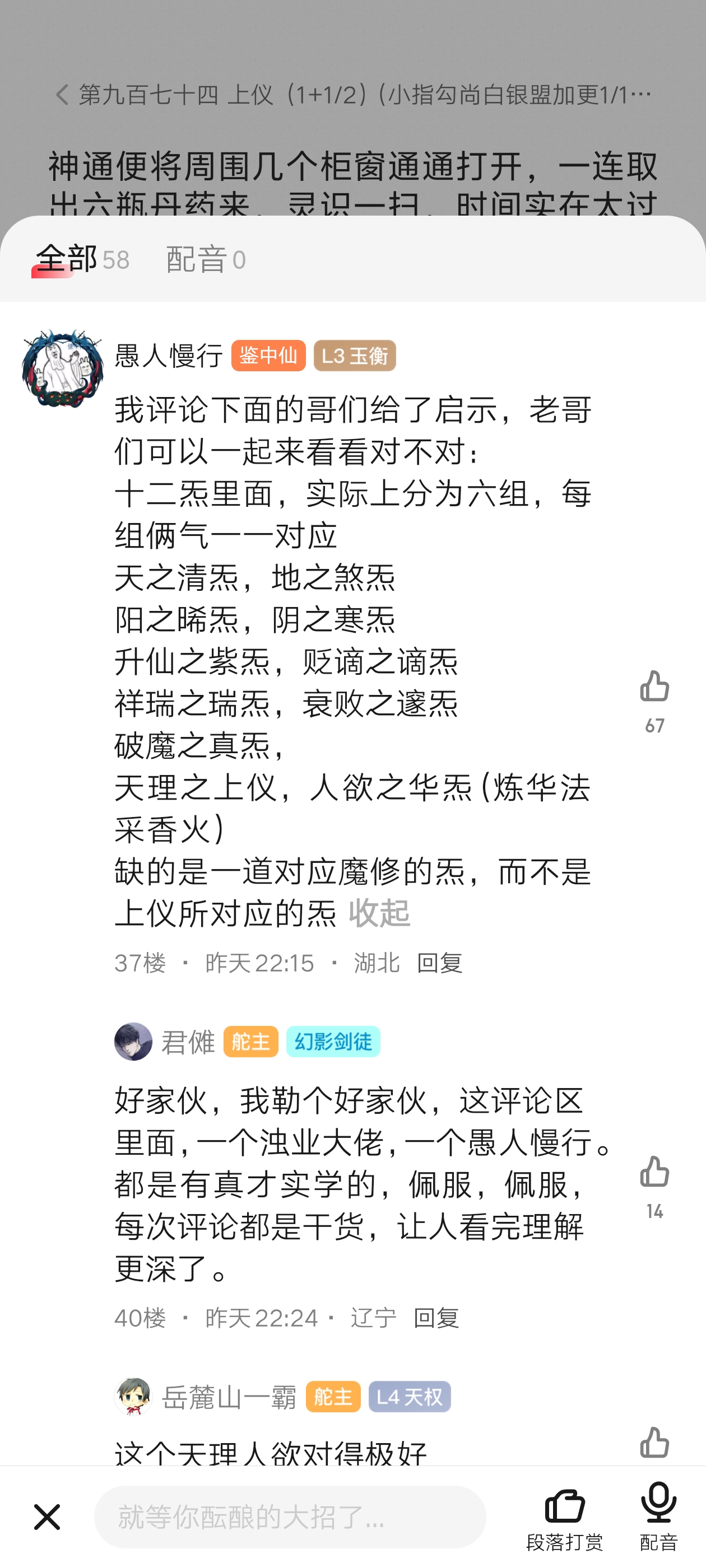Tap 回复 under 君傩's comment
The width and height of the screenshot is (706, 1568).
coord(440,1317)
